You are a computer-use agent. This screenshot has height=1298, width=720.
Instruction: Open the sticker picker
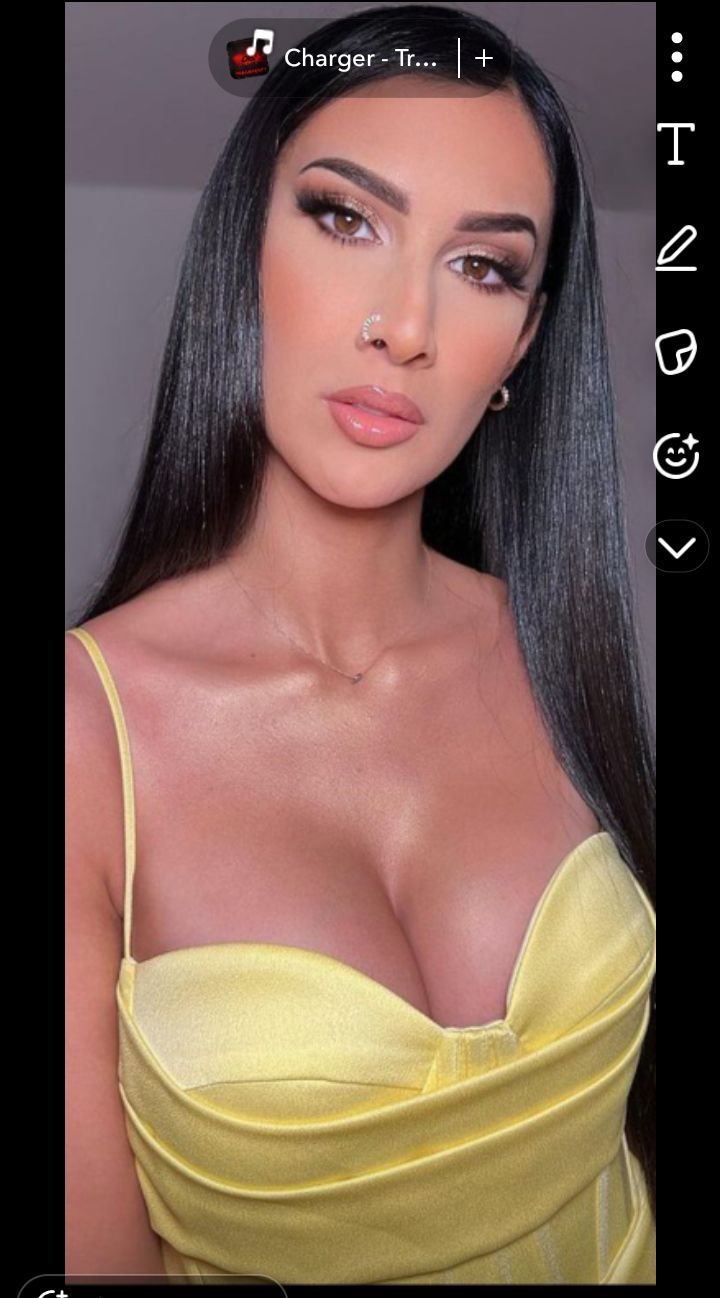coord(676,352)
